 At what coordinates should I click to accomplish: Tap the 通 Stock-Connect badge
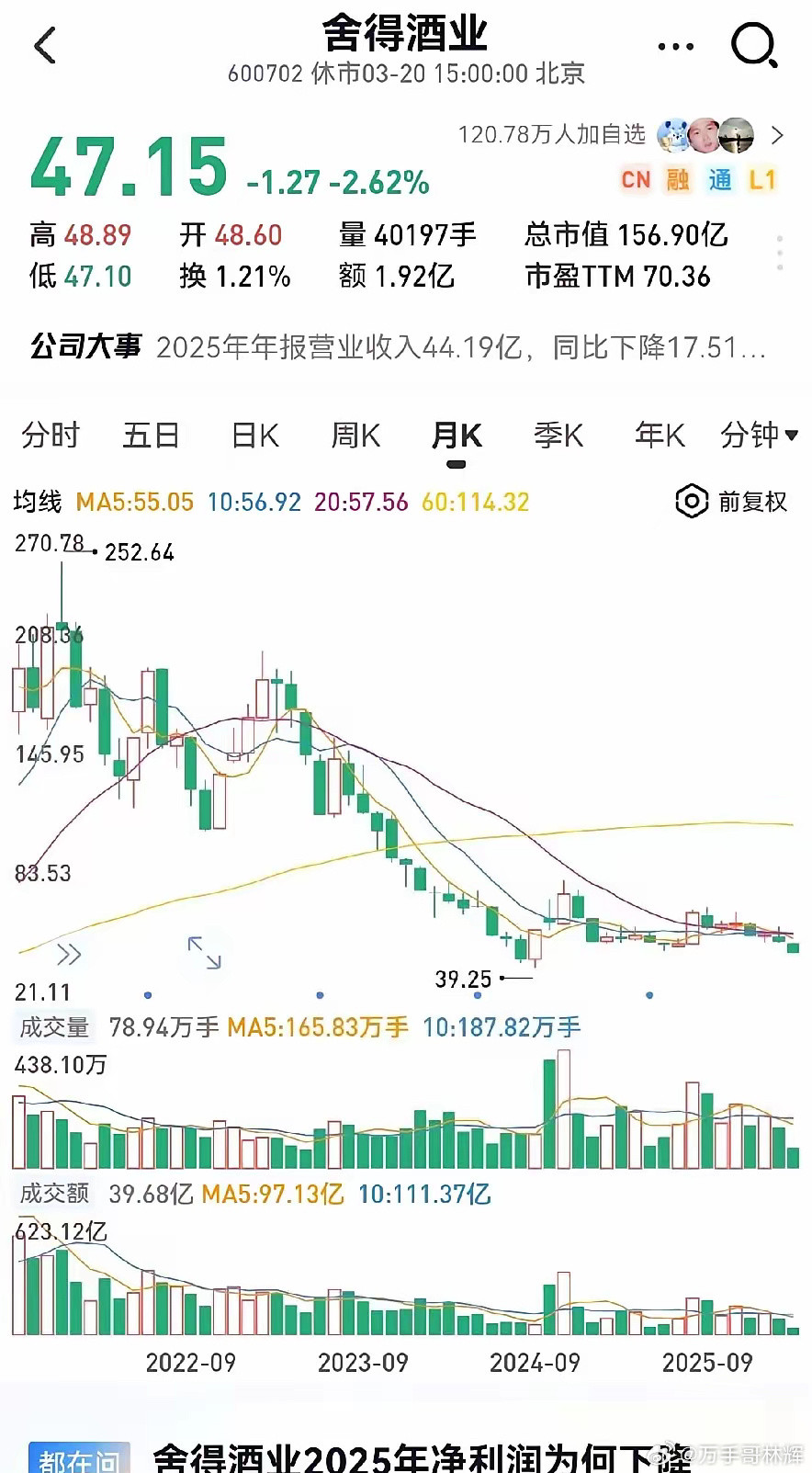720,181
